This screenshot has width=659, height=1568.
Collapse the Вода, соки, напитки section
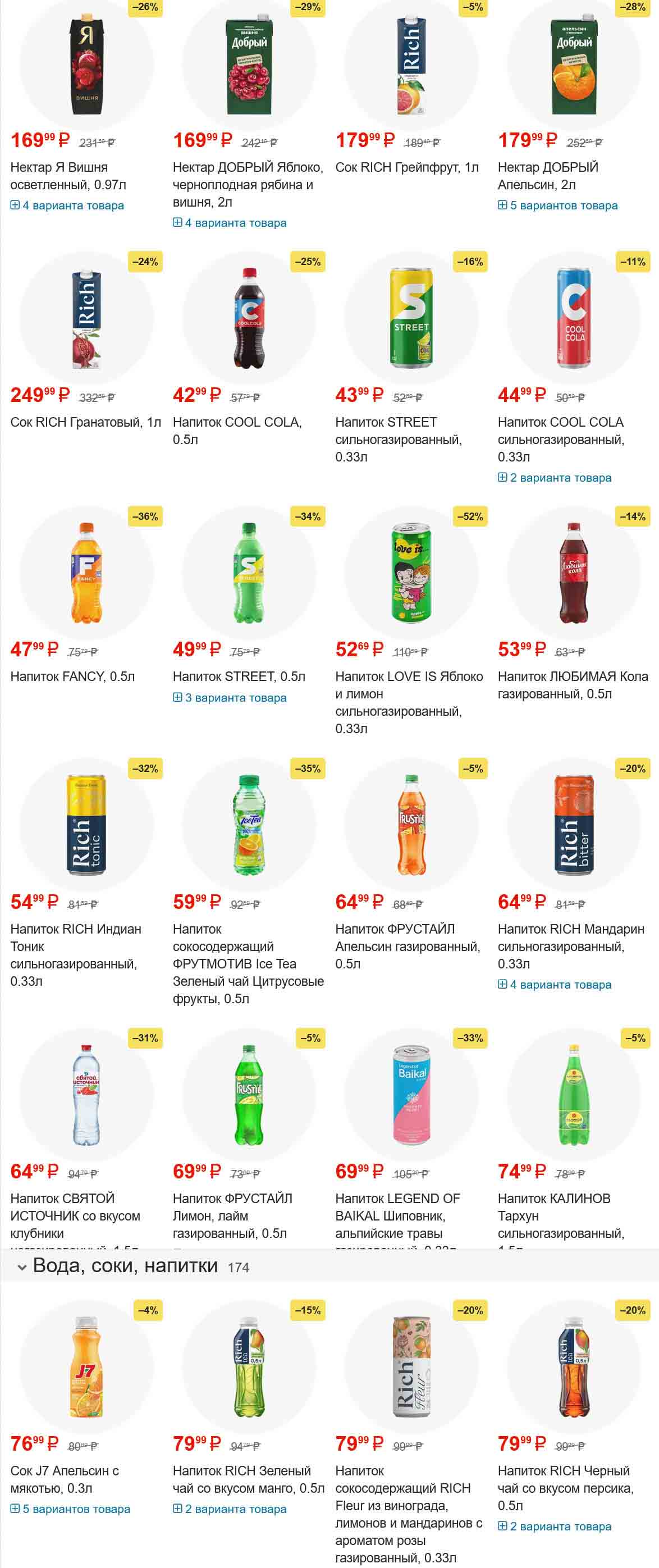22,1267
